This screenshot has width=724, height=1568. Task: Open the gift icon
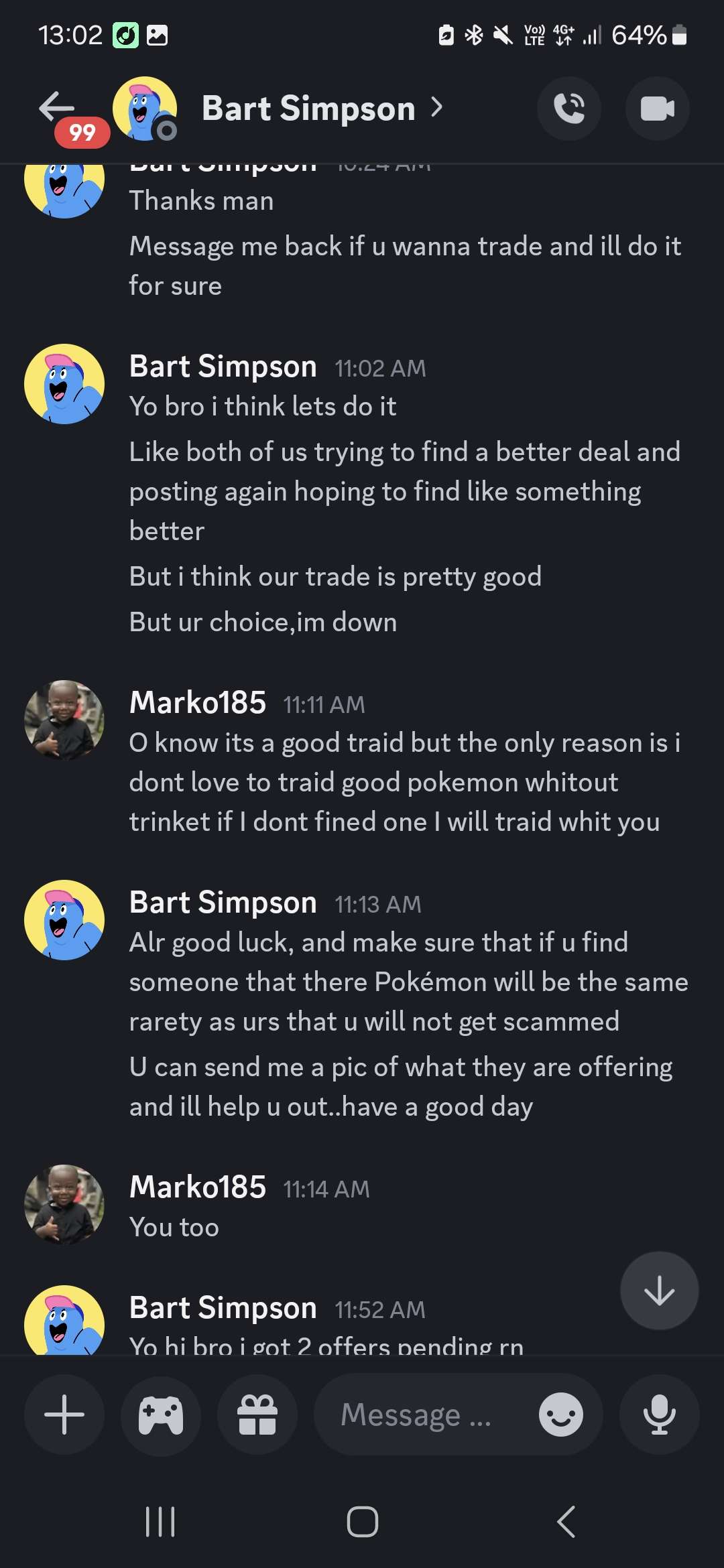(257, 1414)
